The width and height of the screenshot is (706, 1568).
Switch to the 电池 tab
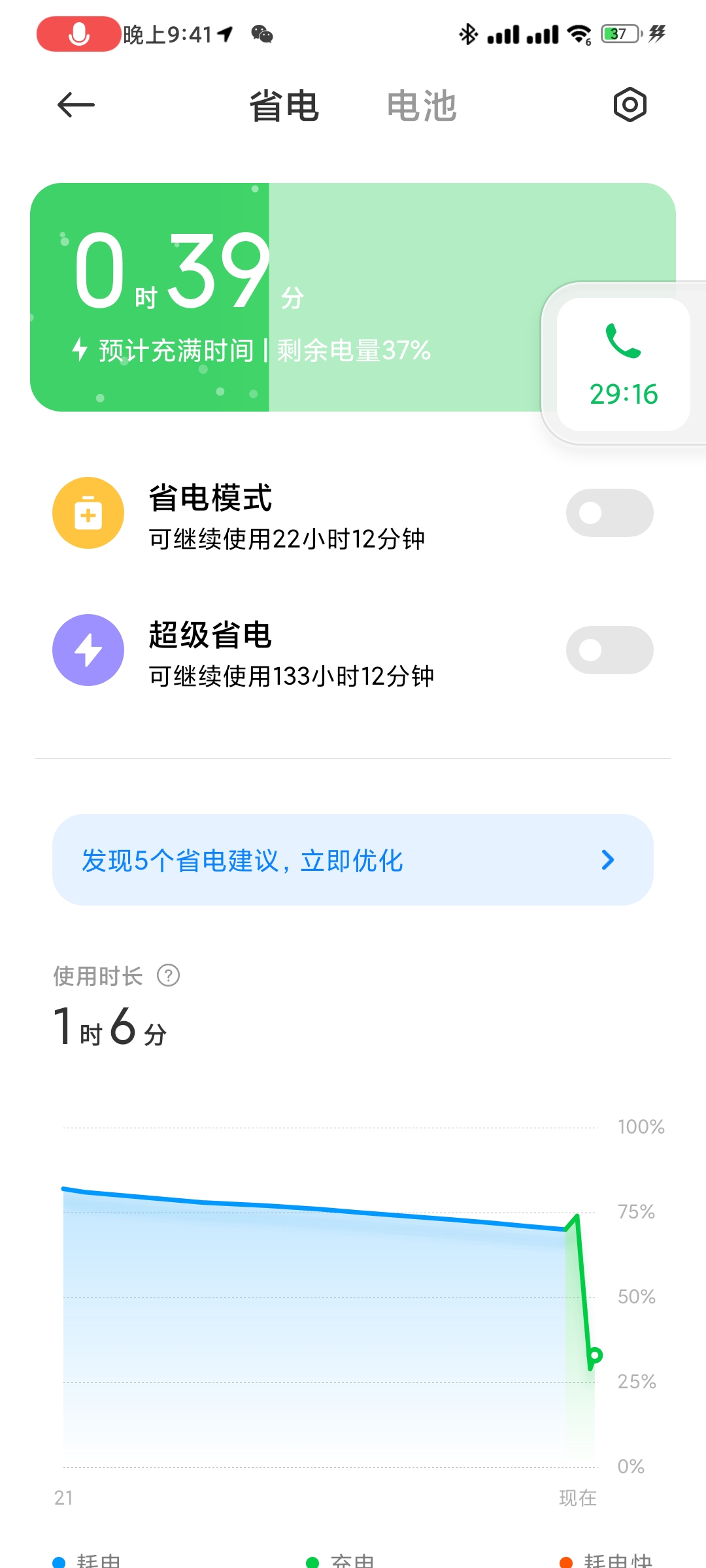click(x=422, y=106)
